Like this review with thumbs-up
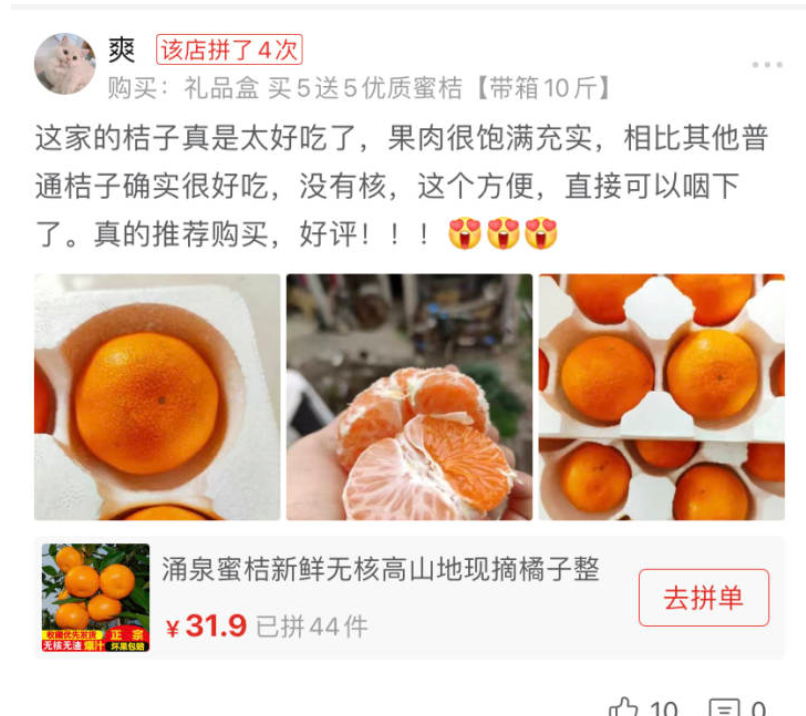The image size is (806, 716). pos(625,707)
